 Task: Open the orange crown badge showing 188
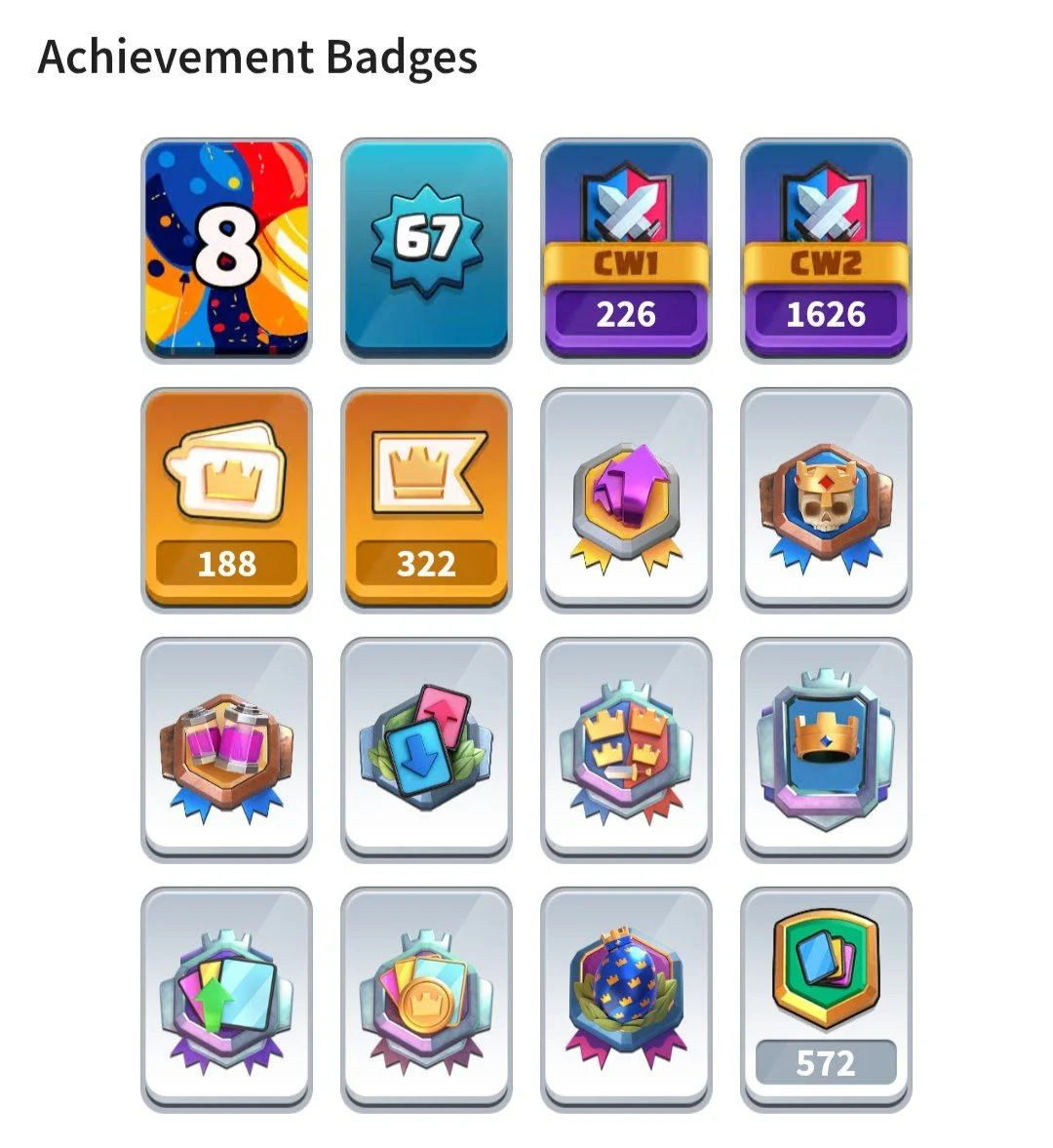click(x=226, y=499)
